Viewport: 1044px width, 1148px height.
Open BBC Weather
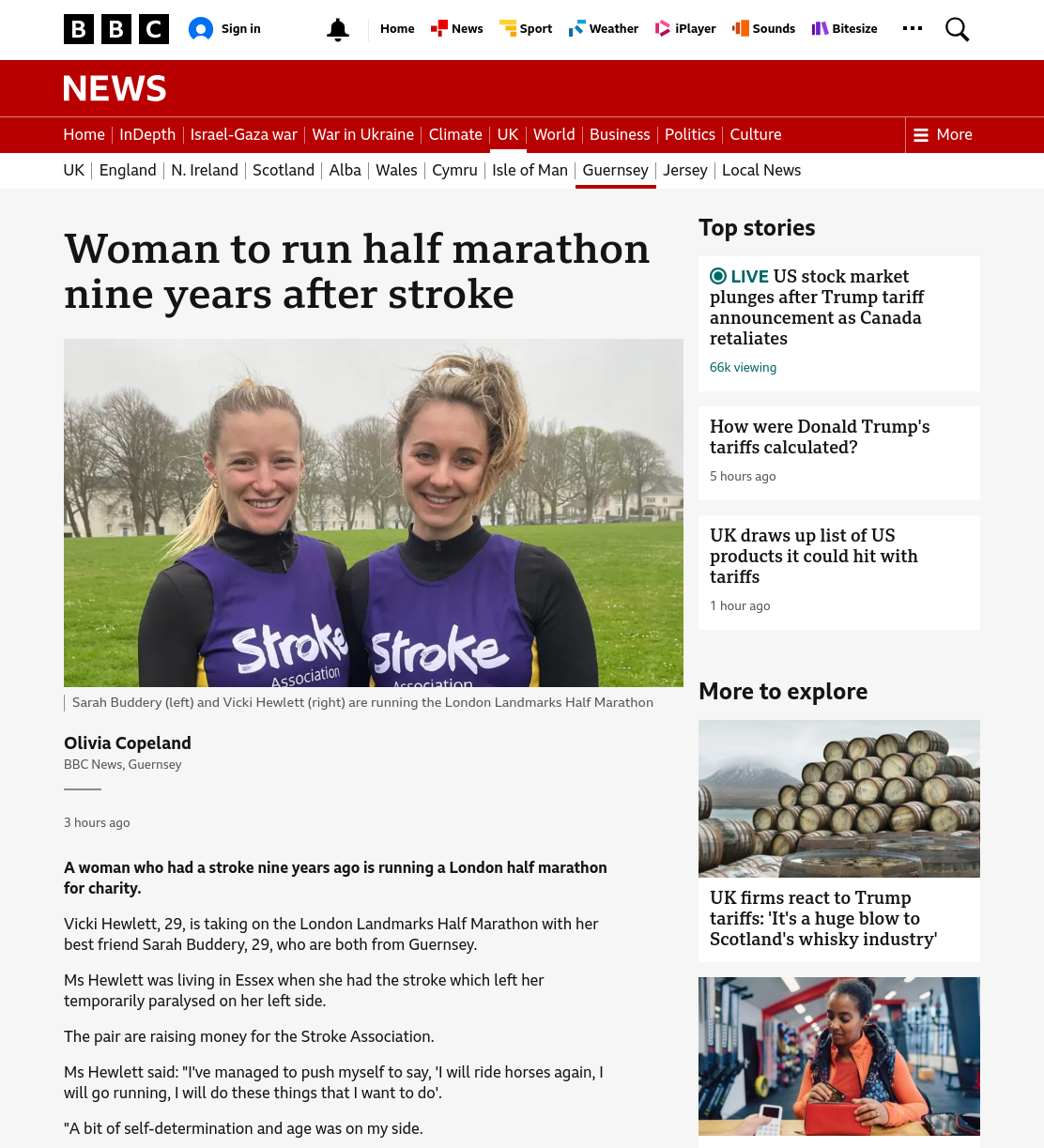point(604,29)
